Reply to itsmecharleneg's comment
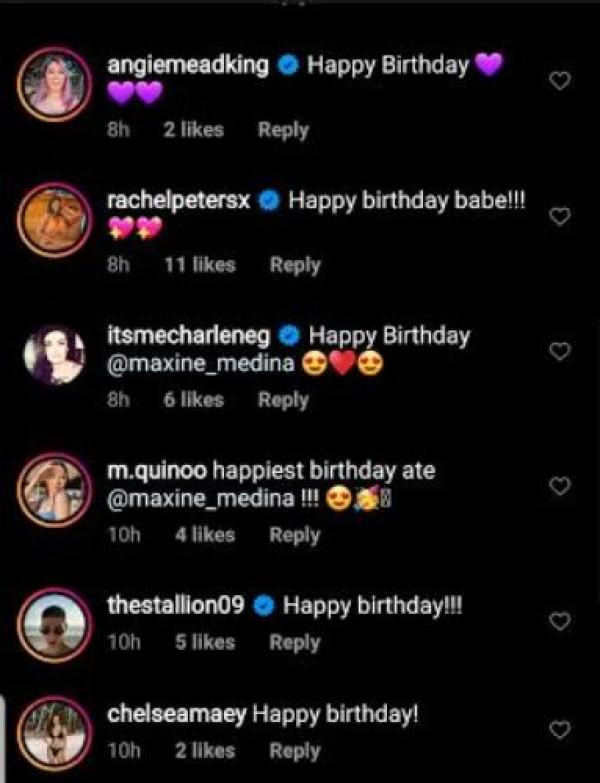 coord(283,400)
